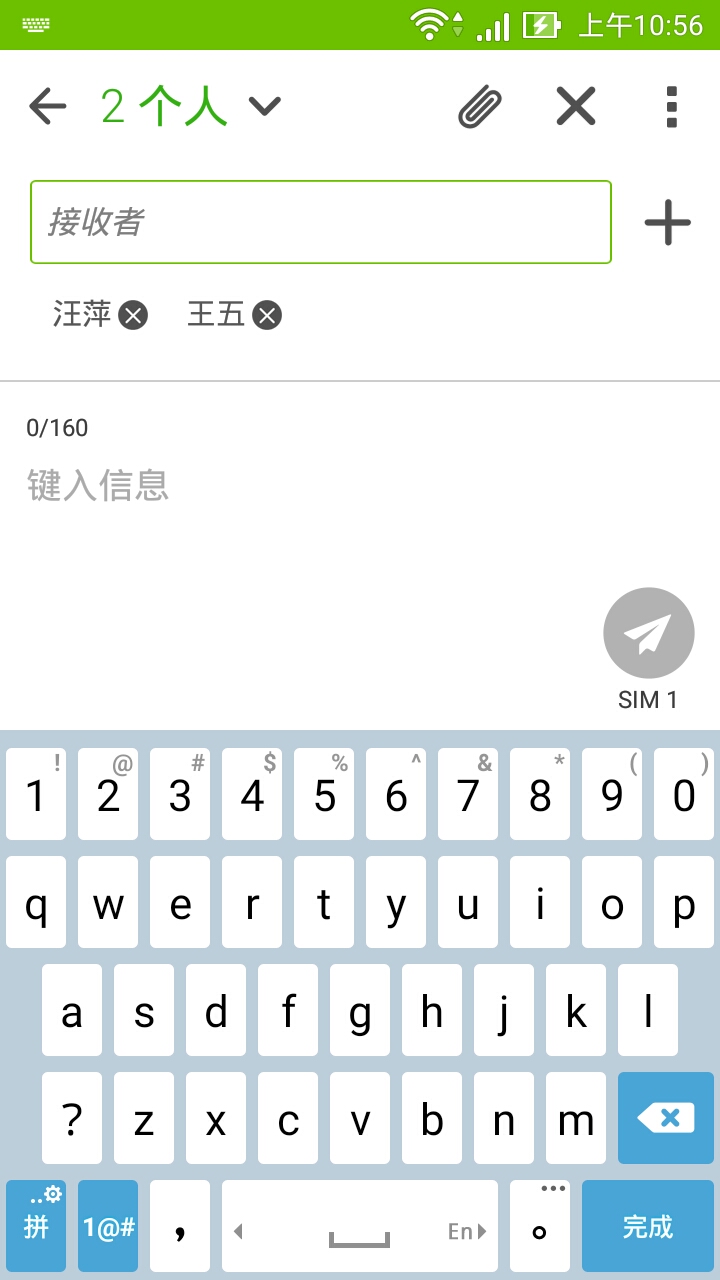Expand the 2个人 recipients dropdown

[x=265, y=106]
